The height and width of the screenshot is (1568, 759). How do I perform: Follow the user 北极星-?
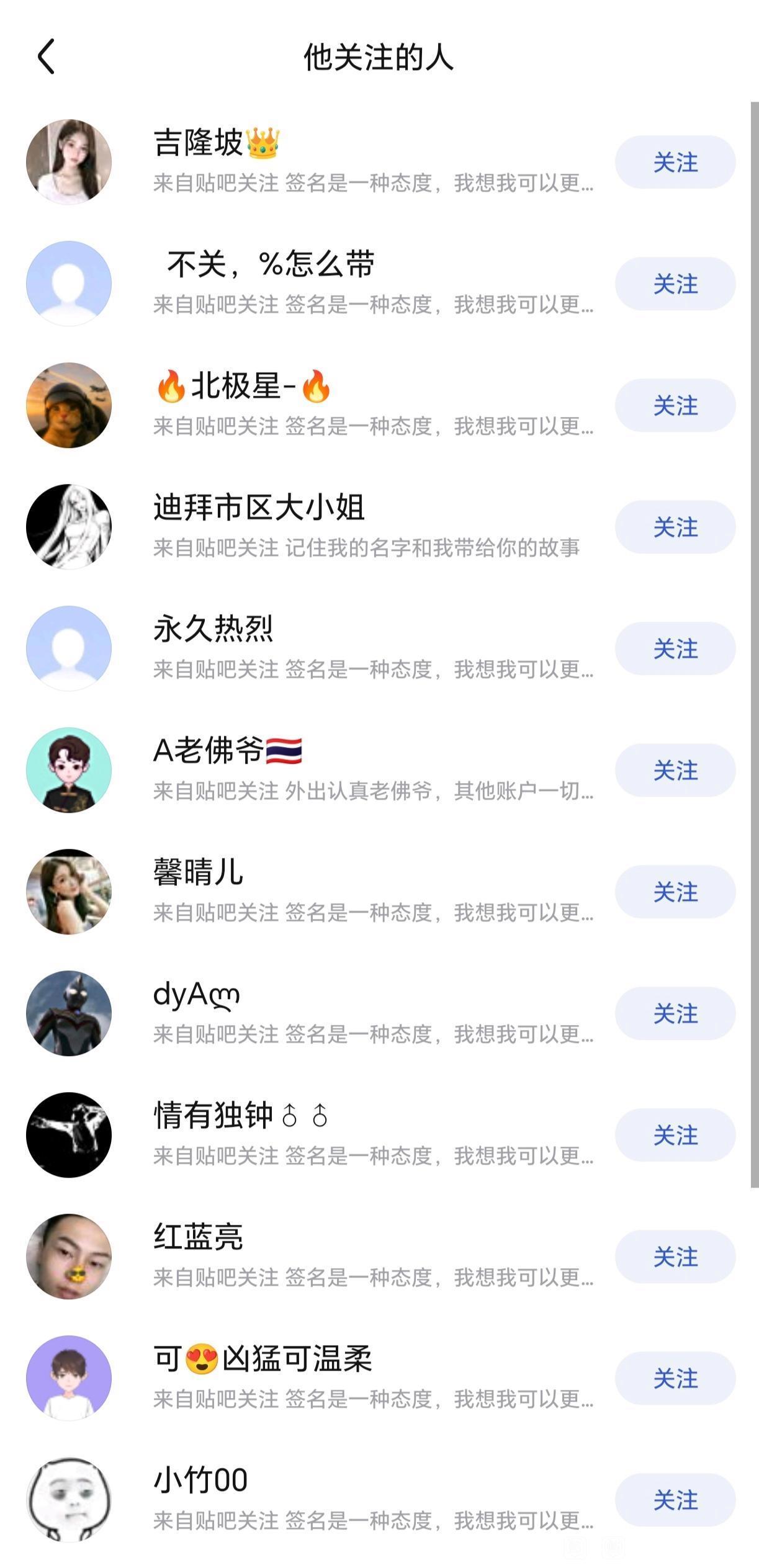(675, 406)
